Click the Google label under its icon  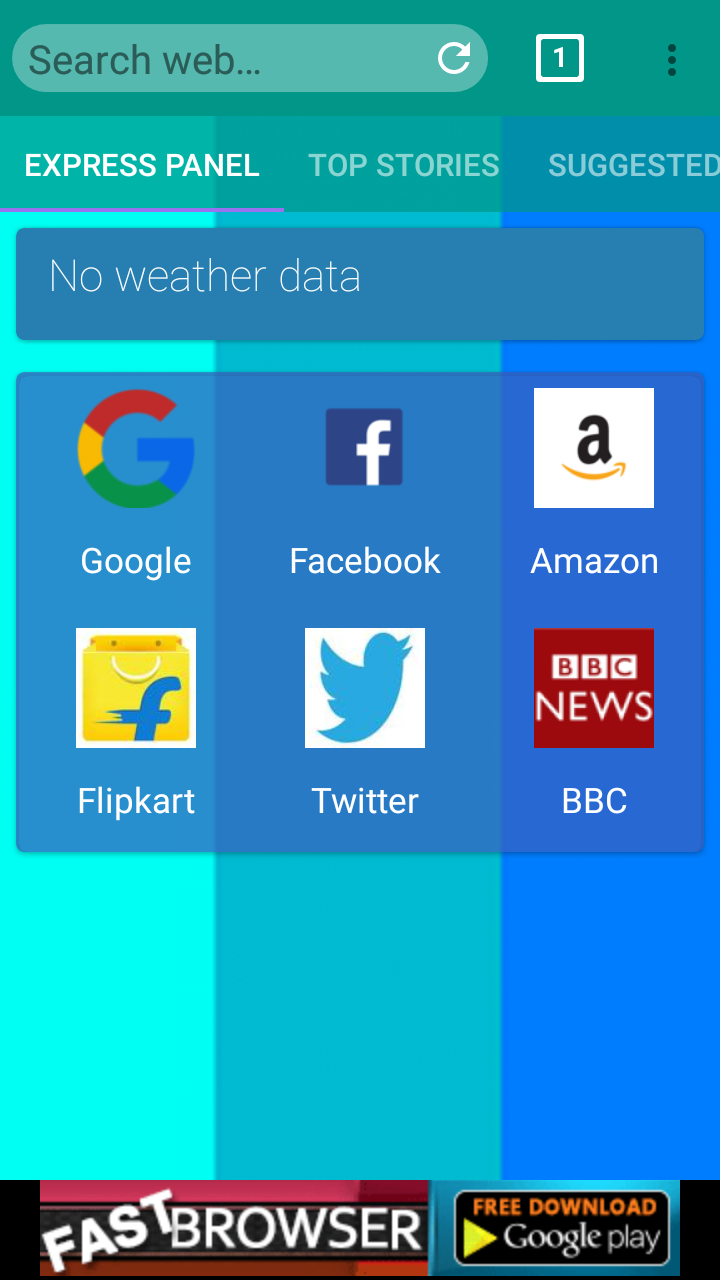(135, 561)
